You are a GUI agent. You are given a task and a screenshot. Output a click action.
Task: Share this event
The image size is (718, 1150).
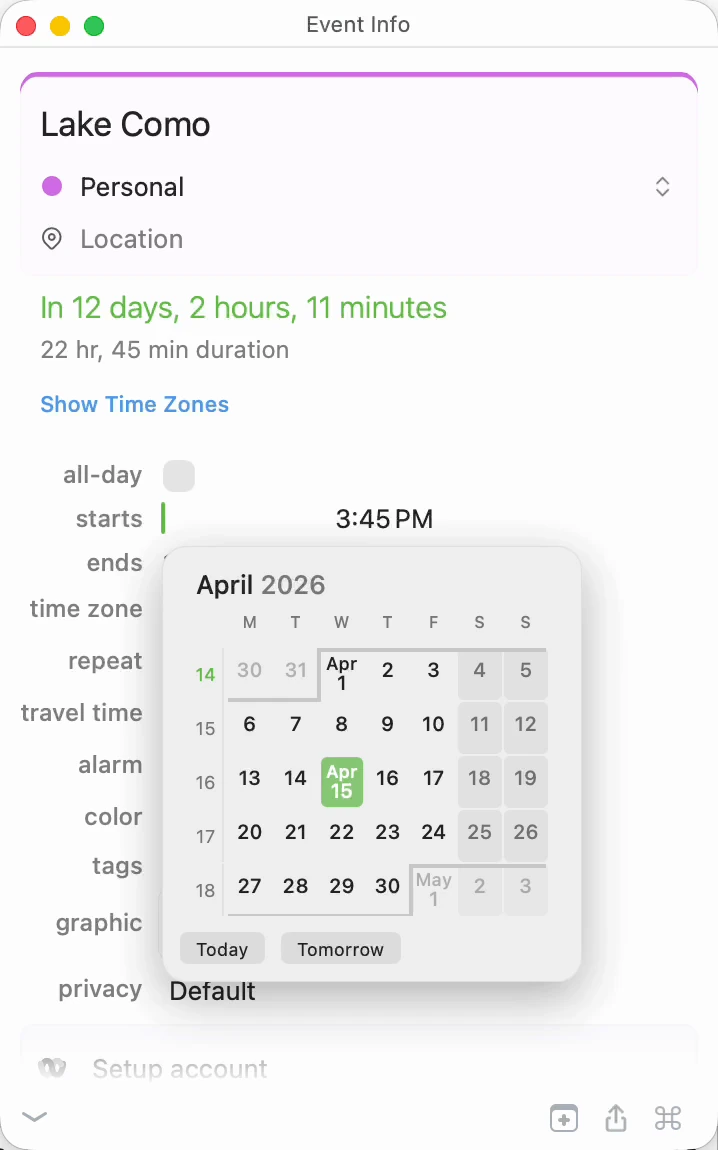pyautogui.click(x=616, y=1118)
